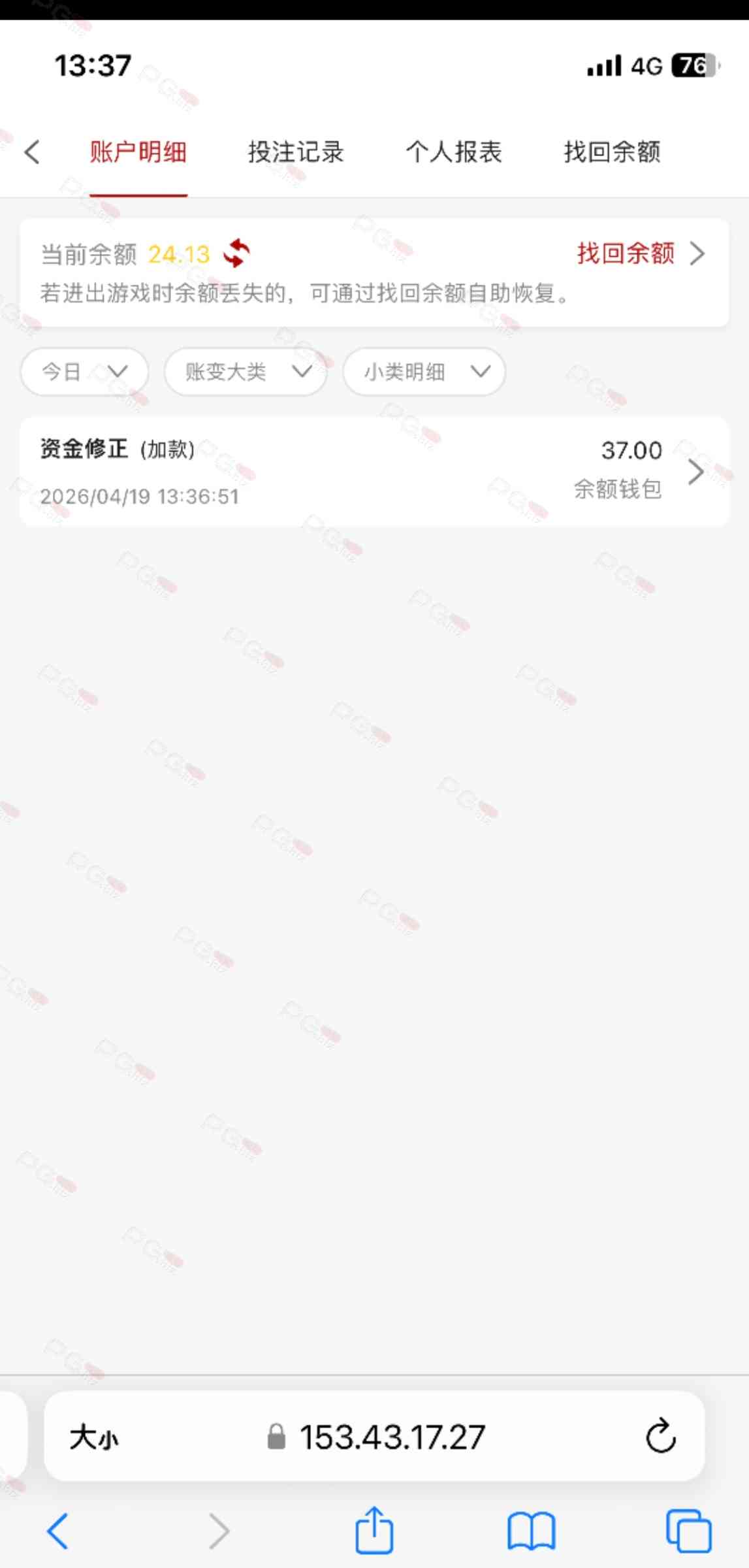Expand the 小类明细 filter dropdown
749x1568 pixels.
pos(424,372)
